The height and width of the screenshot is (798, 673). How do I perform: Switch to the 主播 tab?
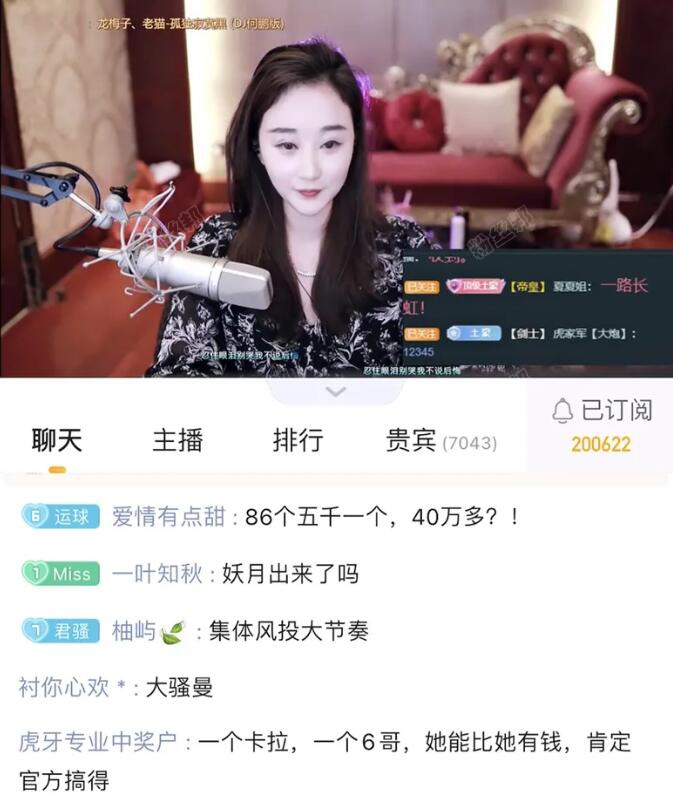[x=177, y=439]
